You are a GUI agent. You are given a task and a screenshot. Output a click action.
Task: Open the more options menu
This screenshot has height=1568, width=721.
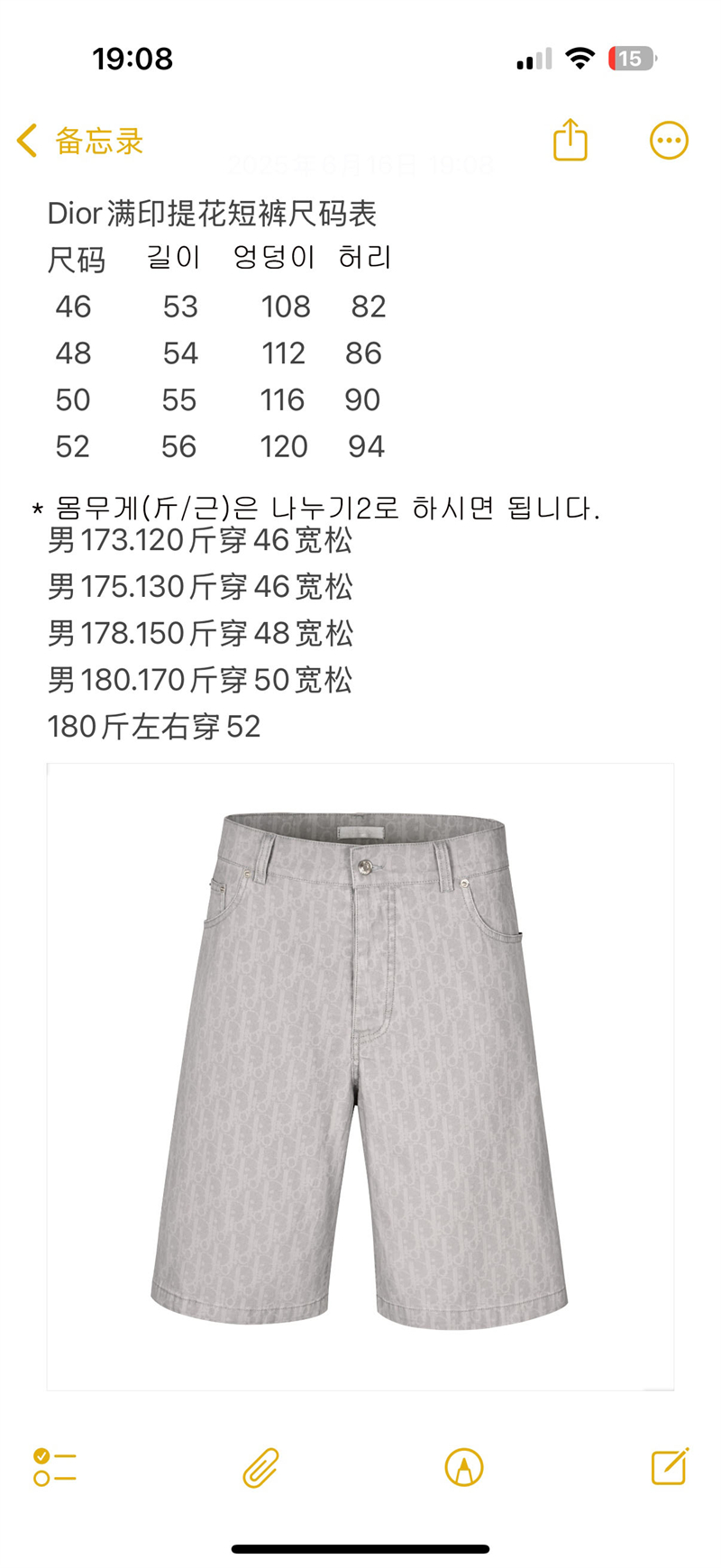(x=669, y=141)
